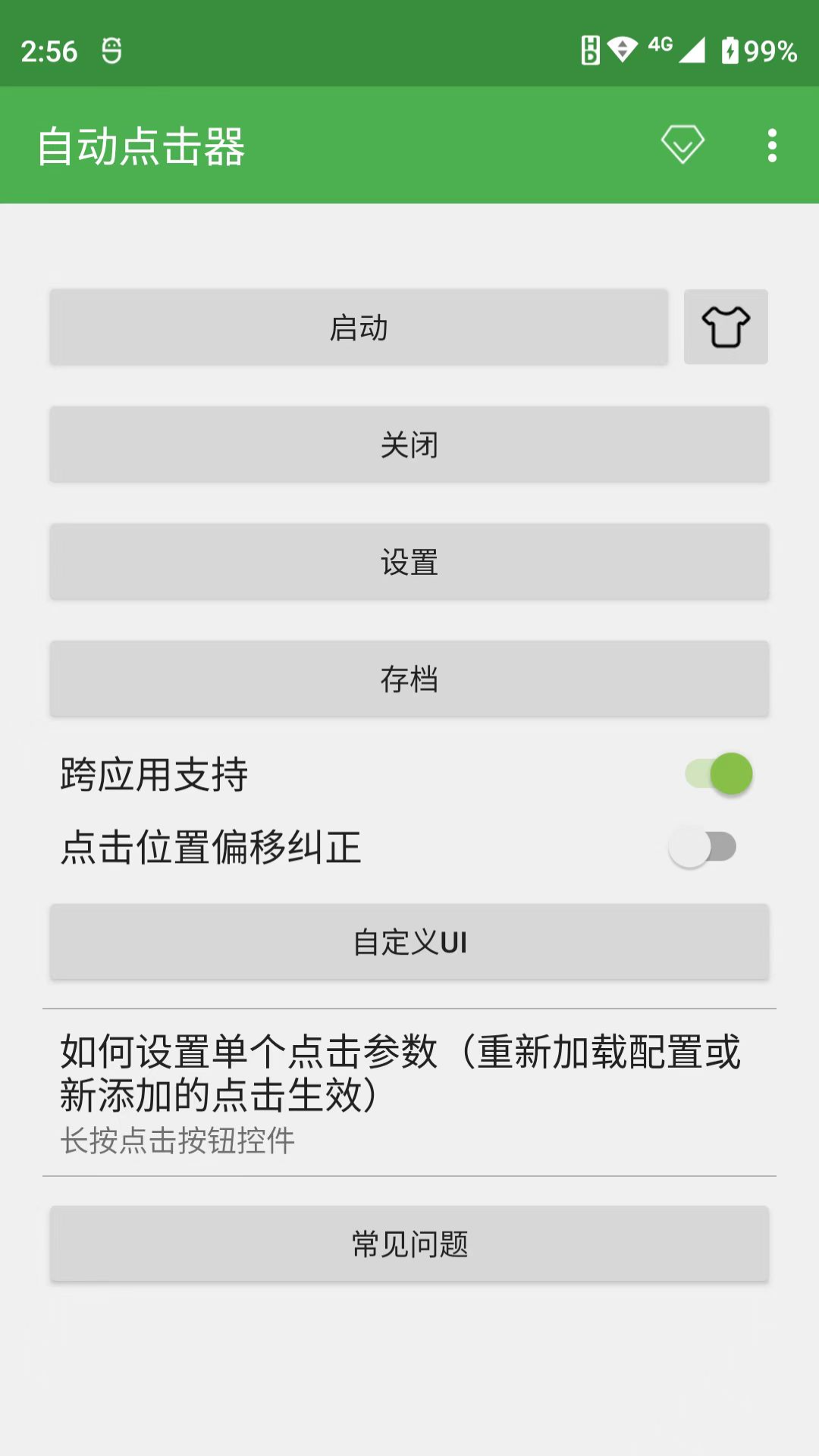Tap the 自动点击器 title in app bar
Image resolution: width=819 pixels, height=1456 pixels.
coord(143,144)
